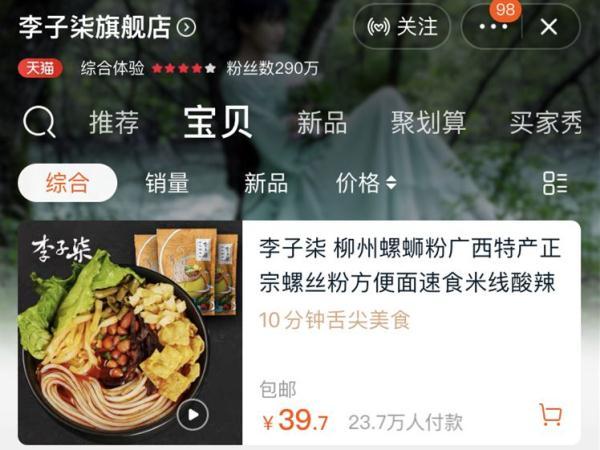Switch to the 宝贝 tab
600x450 pixels.
tap(217, 123)
